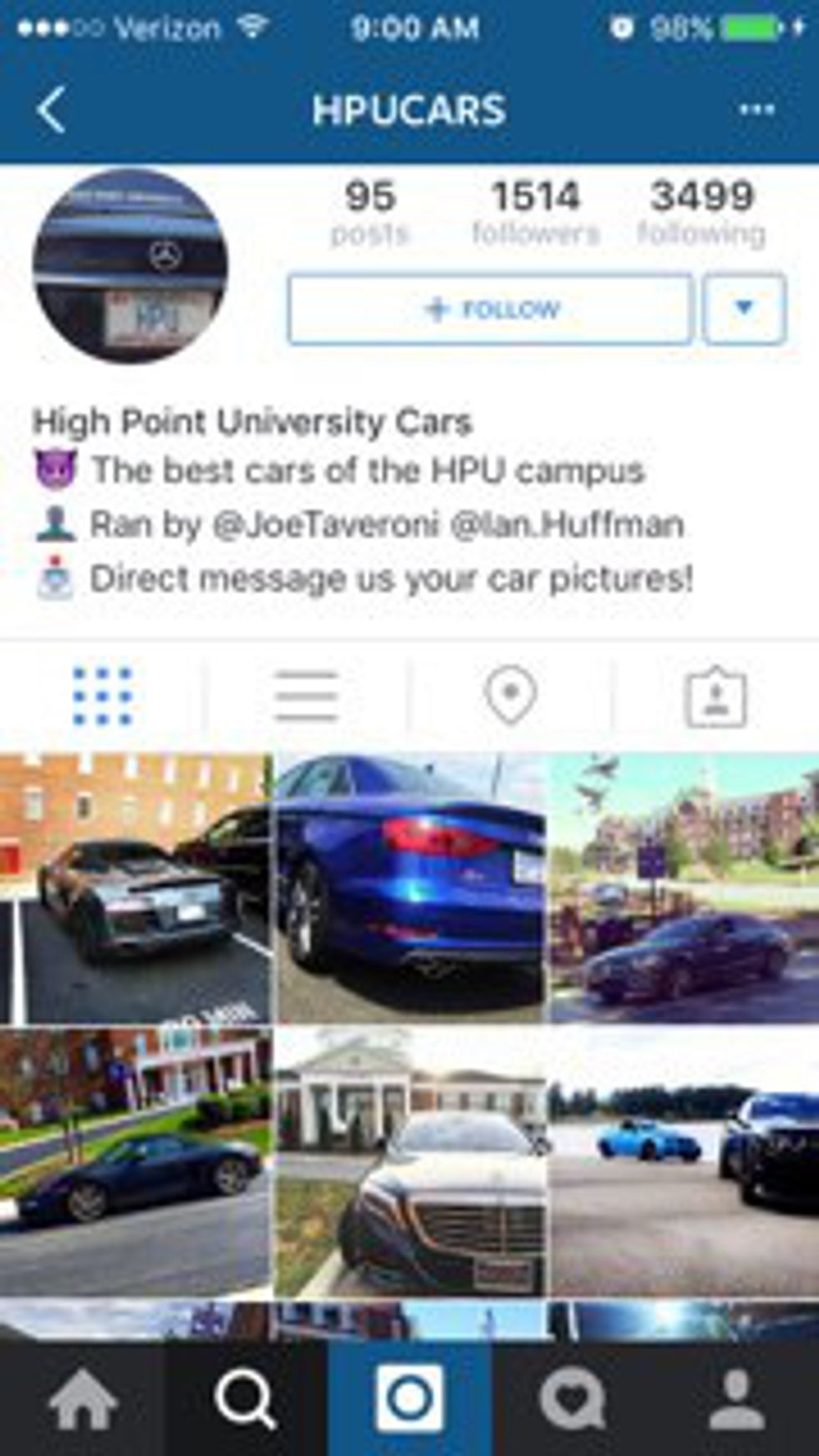Expand the suggested accounts dropdown arrow
The height and width of the screenshot is (1456, 819).
744,309
